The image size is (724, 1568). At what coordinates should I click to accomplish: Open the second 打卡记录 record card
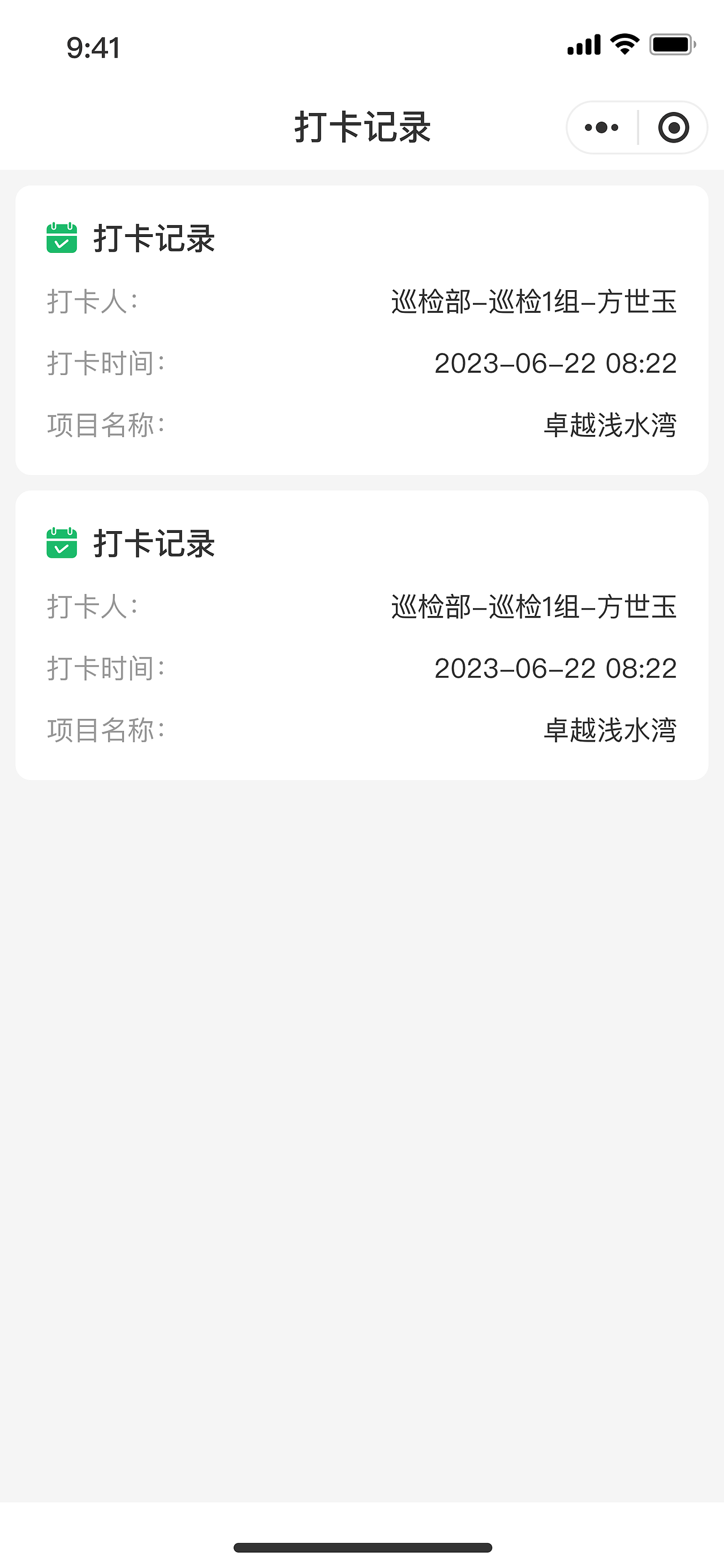click(361, 635)
